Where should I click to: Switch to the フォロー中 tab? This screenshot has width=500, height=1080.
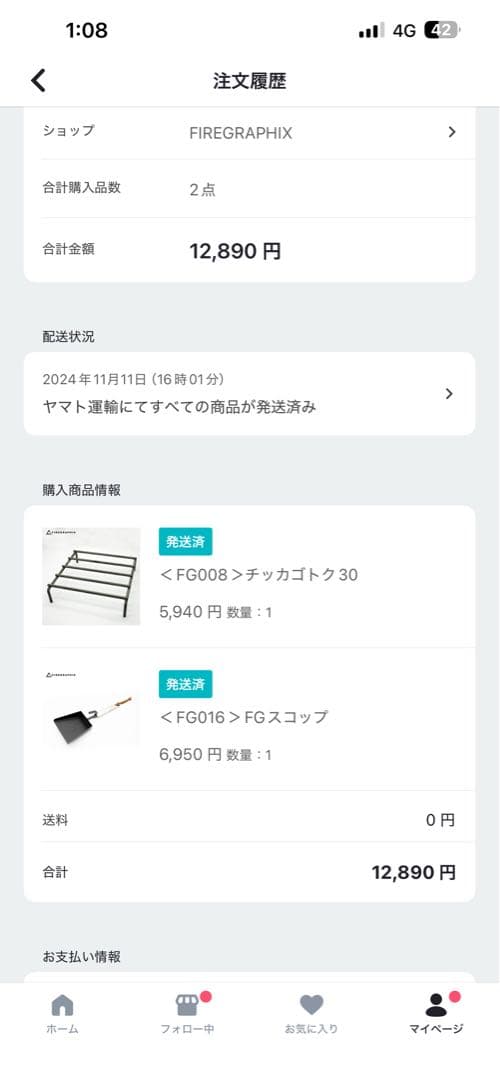point(187,1014)
